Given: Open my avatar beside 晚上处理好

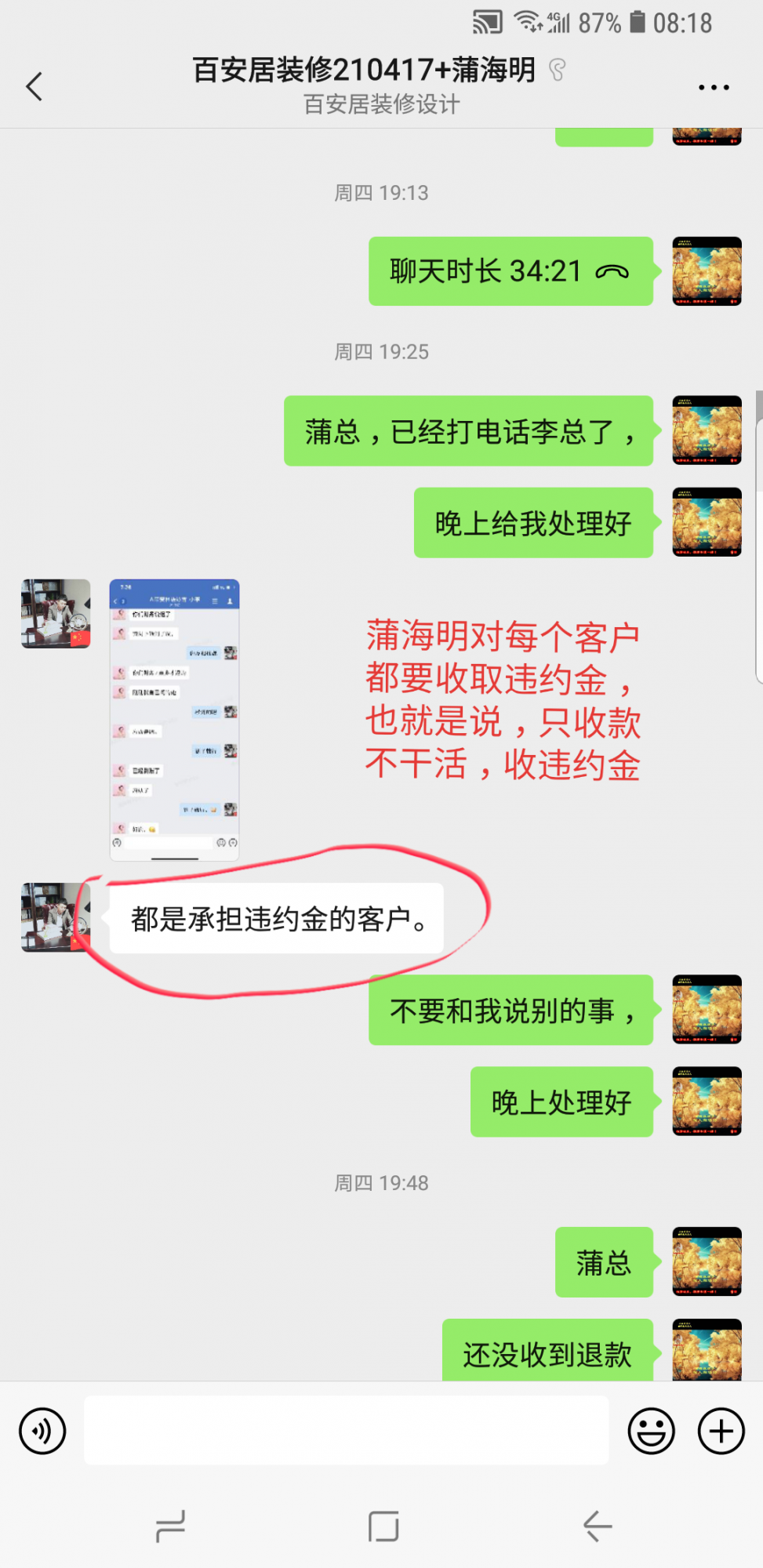Looking at the screenshot, I should coord(707,1101).
